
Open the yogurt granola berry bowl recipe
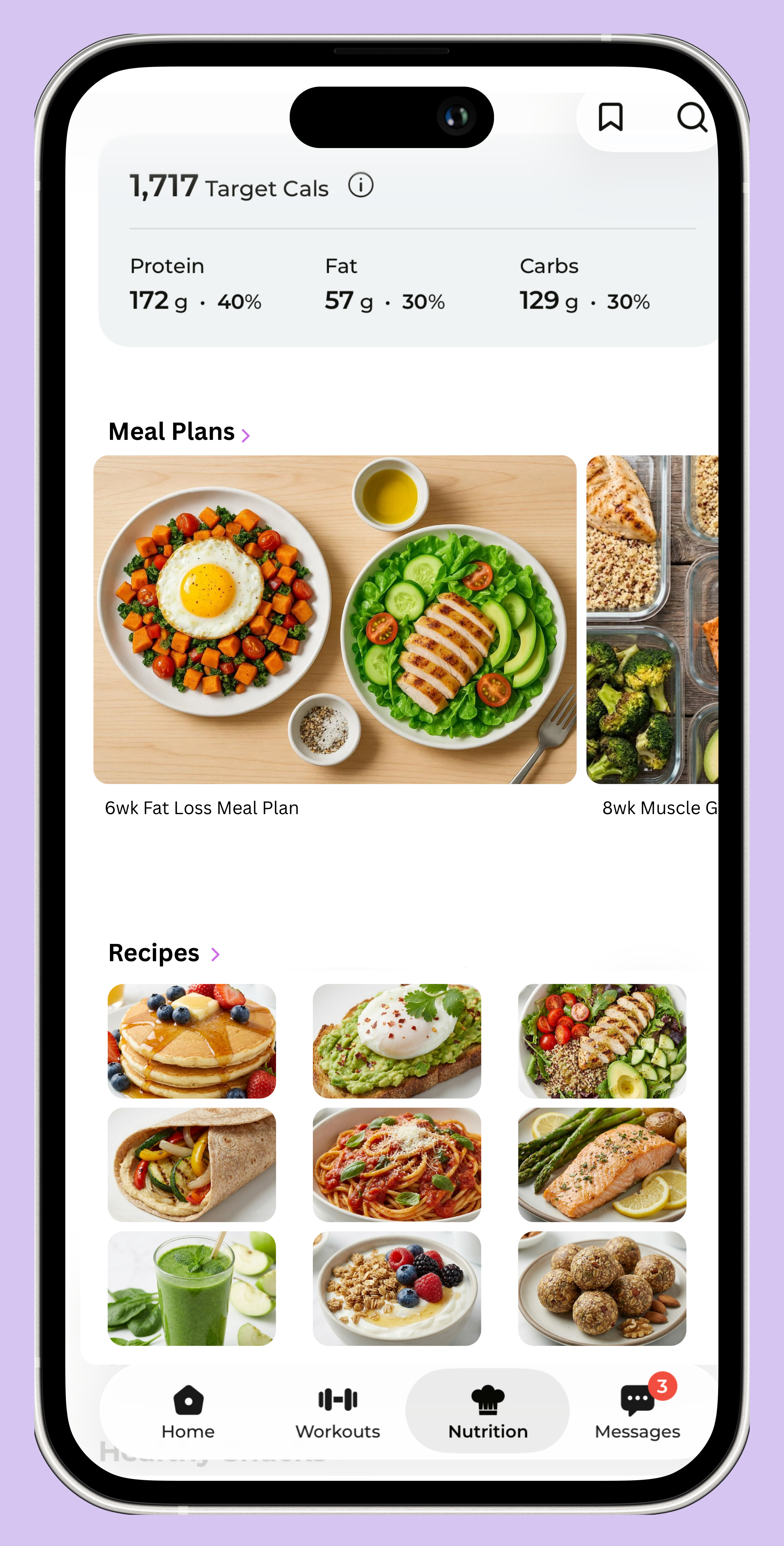(x=397, y=1288)
